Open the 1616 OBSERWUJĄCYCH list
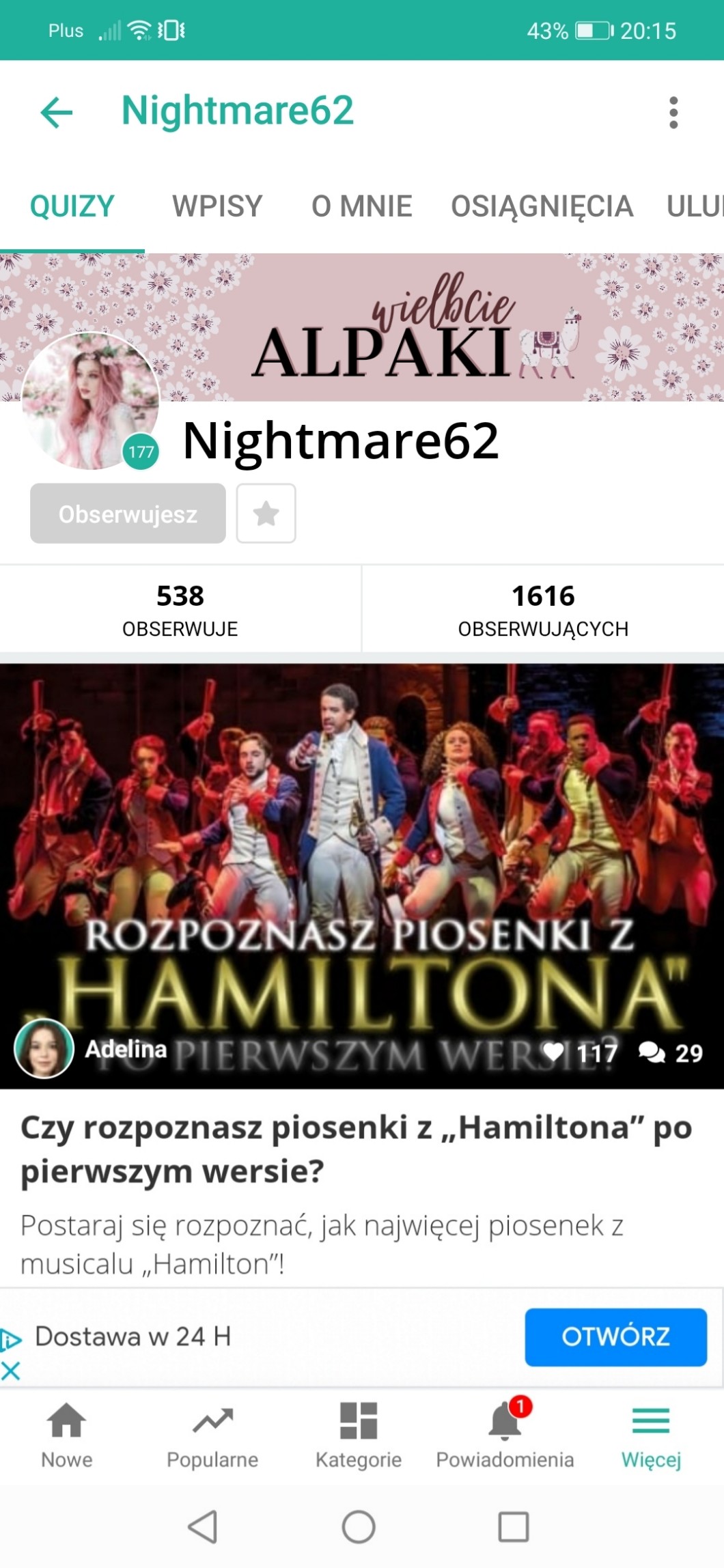 (x=543, y=608)
